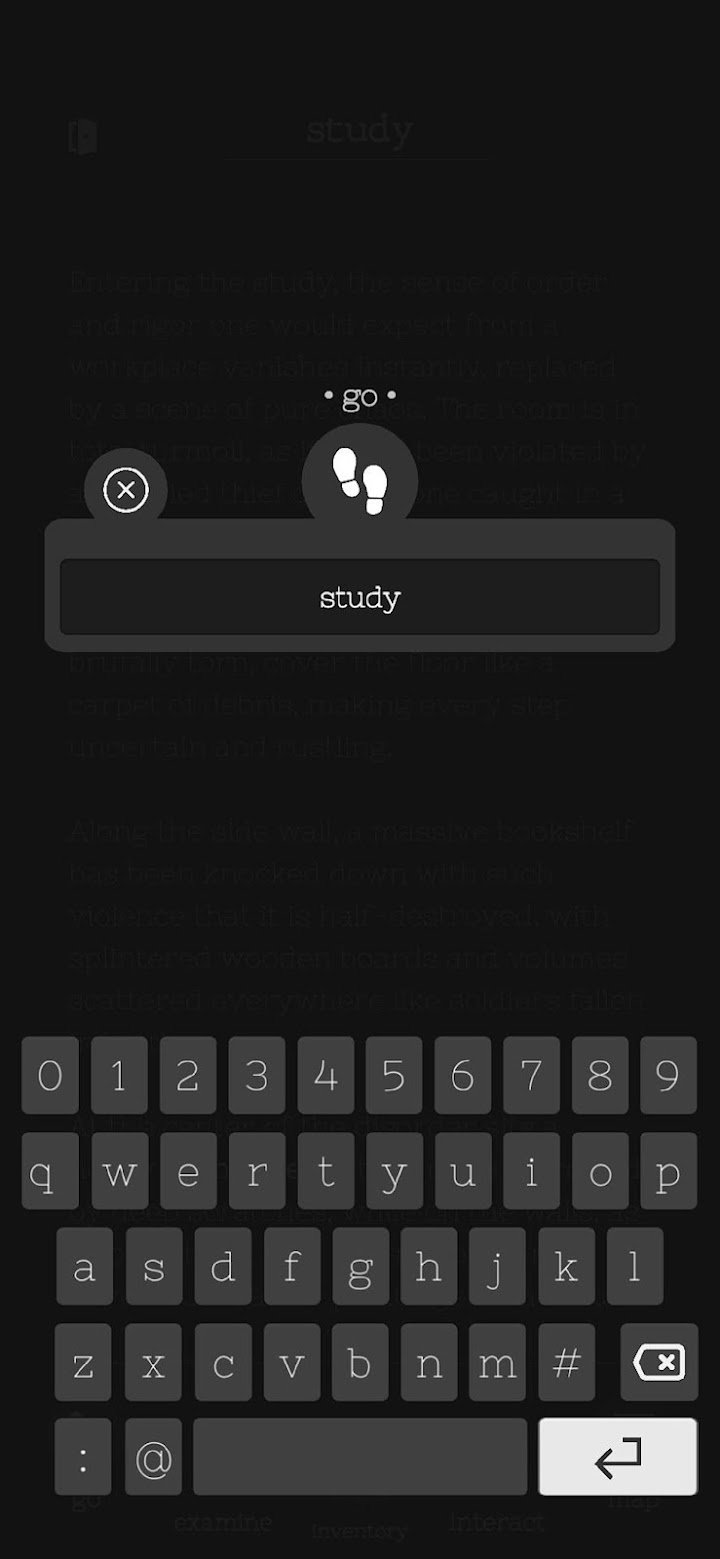Type the # key
This screenshot has height=1559, width=720.
click(566, 1362)
